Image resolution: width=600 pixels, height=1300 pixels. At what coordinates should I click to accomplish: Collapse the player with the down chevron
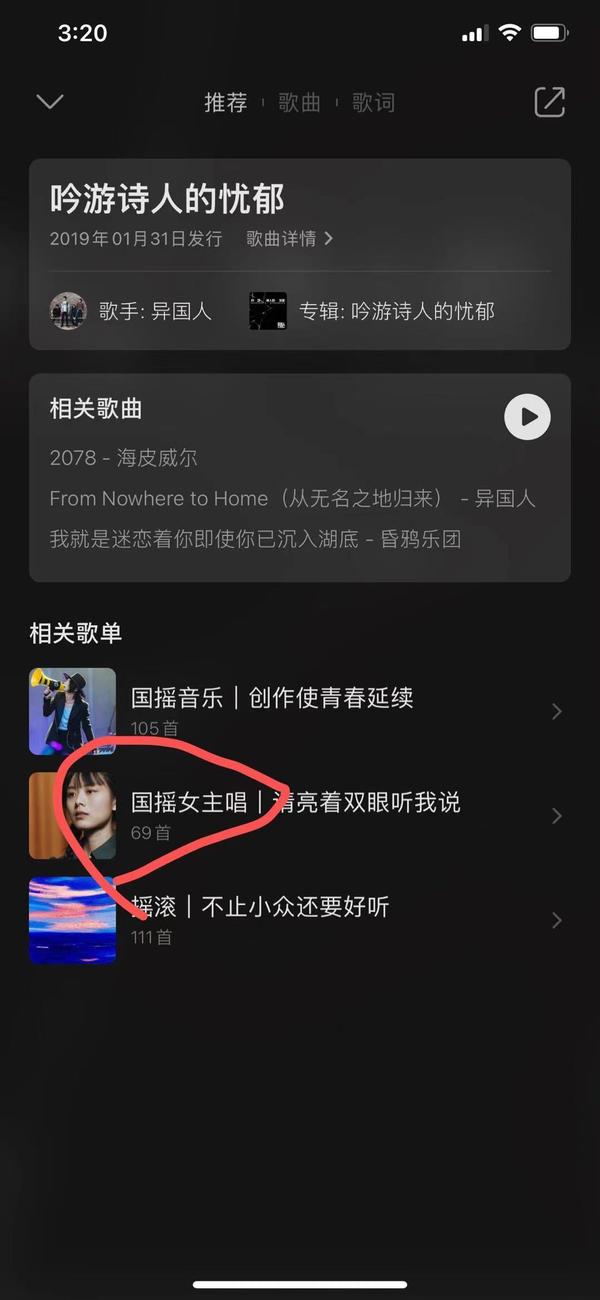(x=49, y=102)
